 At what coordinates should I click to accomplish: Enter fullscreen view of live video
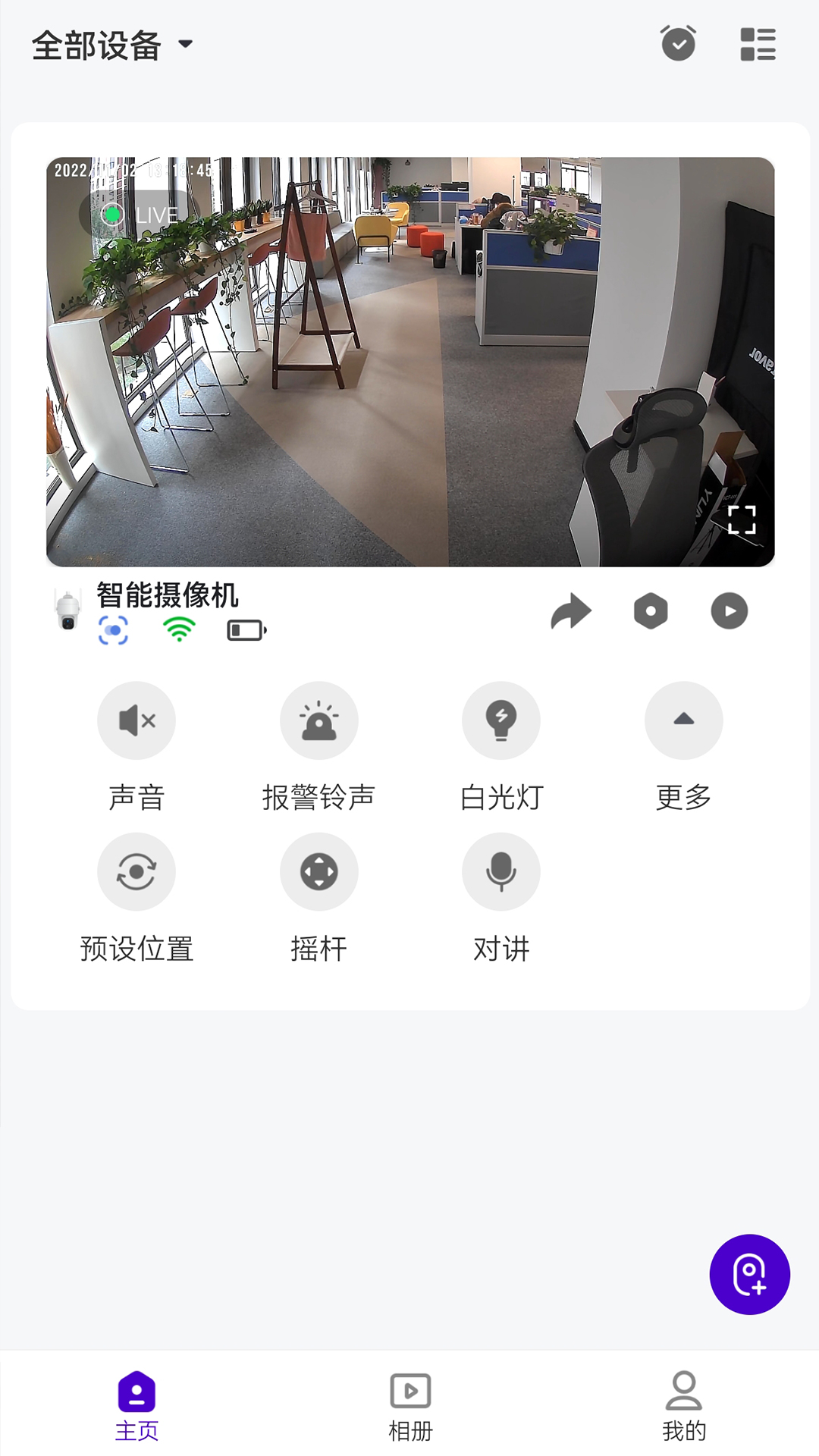pyautogui.click(x=741, y=519)
